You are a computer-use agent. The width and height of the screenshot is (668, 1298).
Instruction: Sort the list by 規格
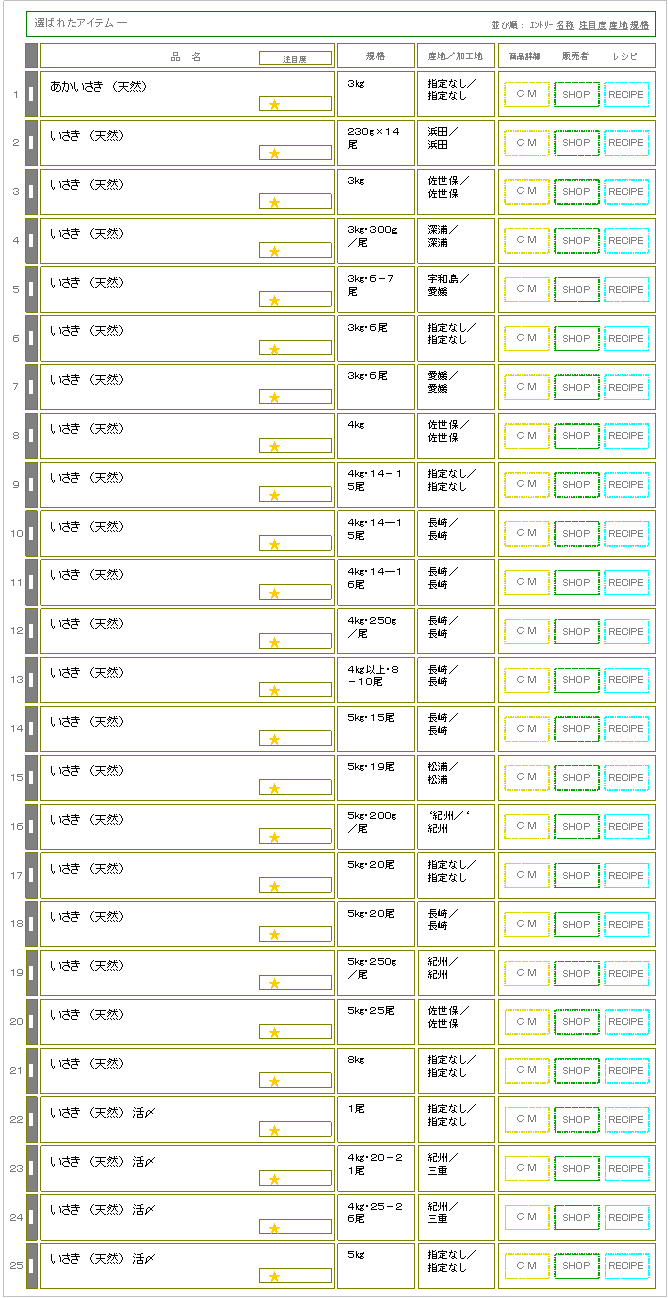pos(639,24)
